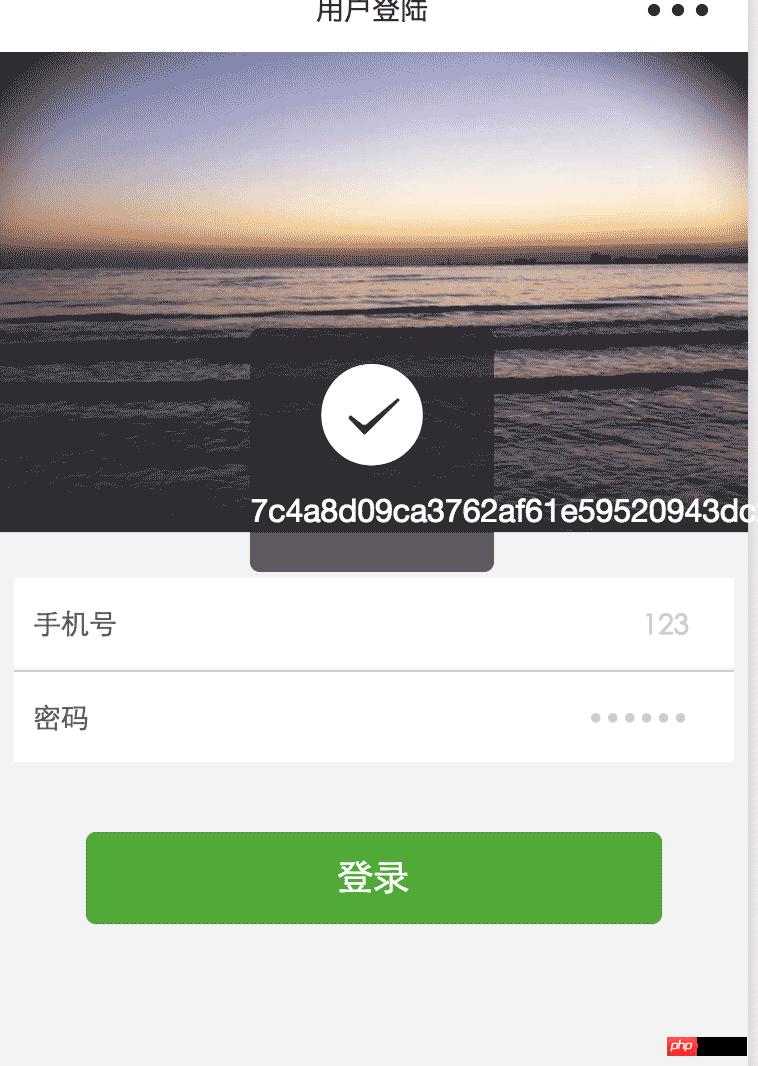Tap the green 登录 login button
Screen dimensions: 758x1066
click(374, 878)
